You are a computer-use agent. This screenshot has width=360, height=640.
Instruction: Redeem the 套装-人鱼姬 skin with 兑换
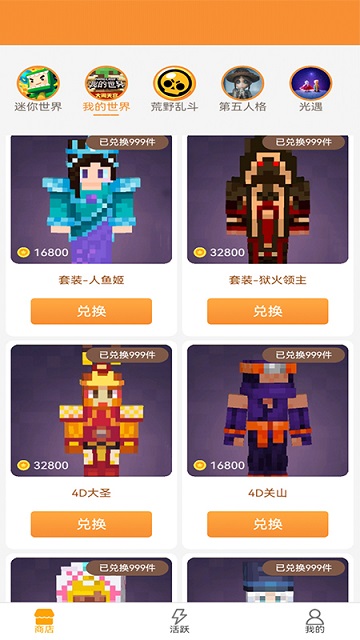click(91, 311)
